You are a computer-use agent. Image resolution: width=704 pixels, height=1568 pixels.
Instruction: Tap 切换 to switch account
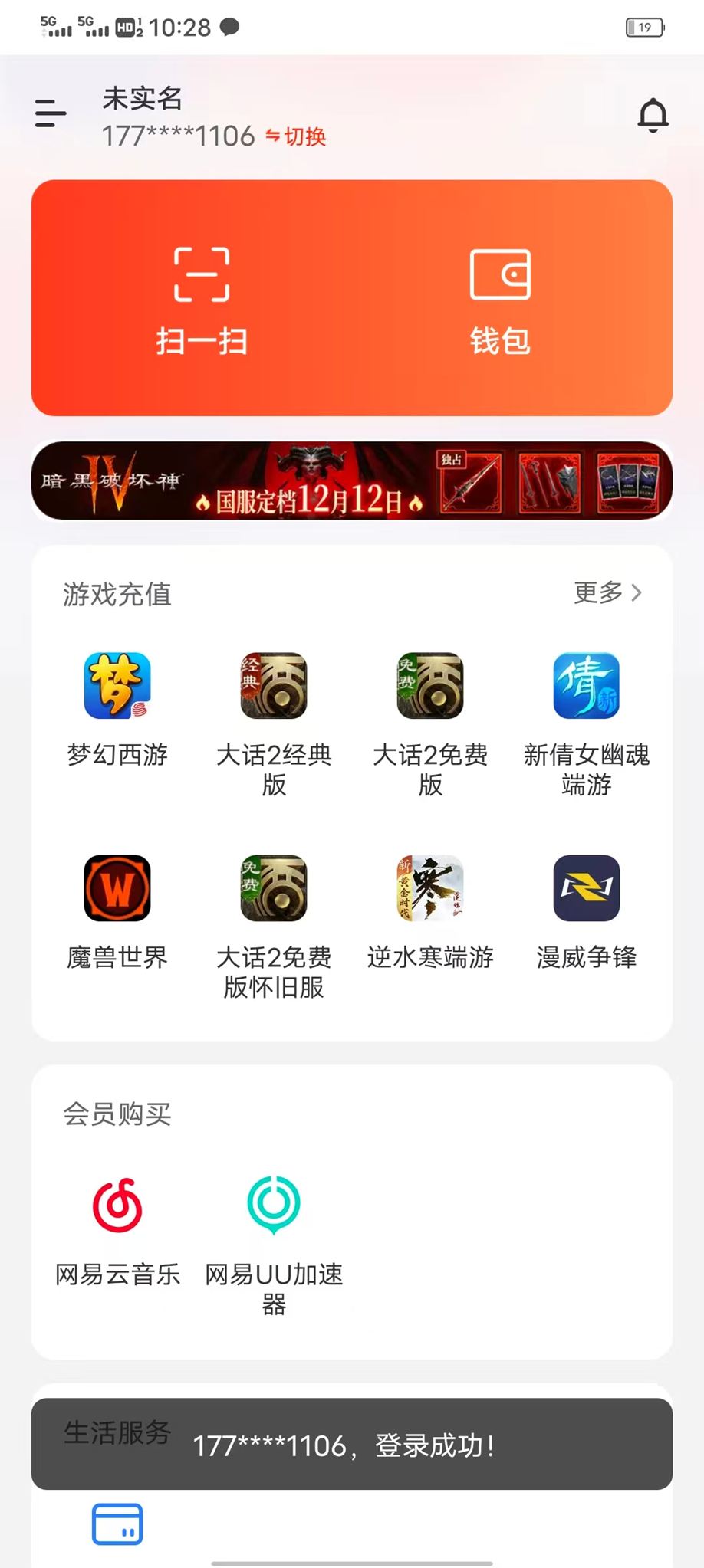click(x=296, y=136)
